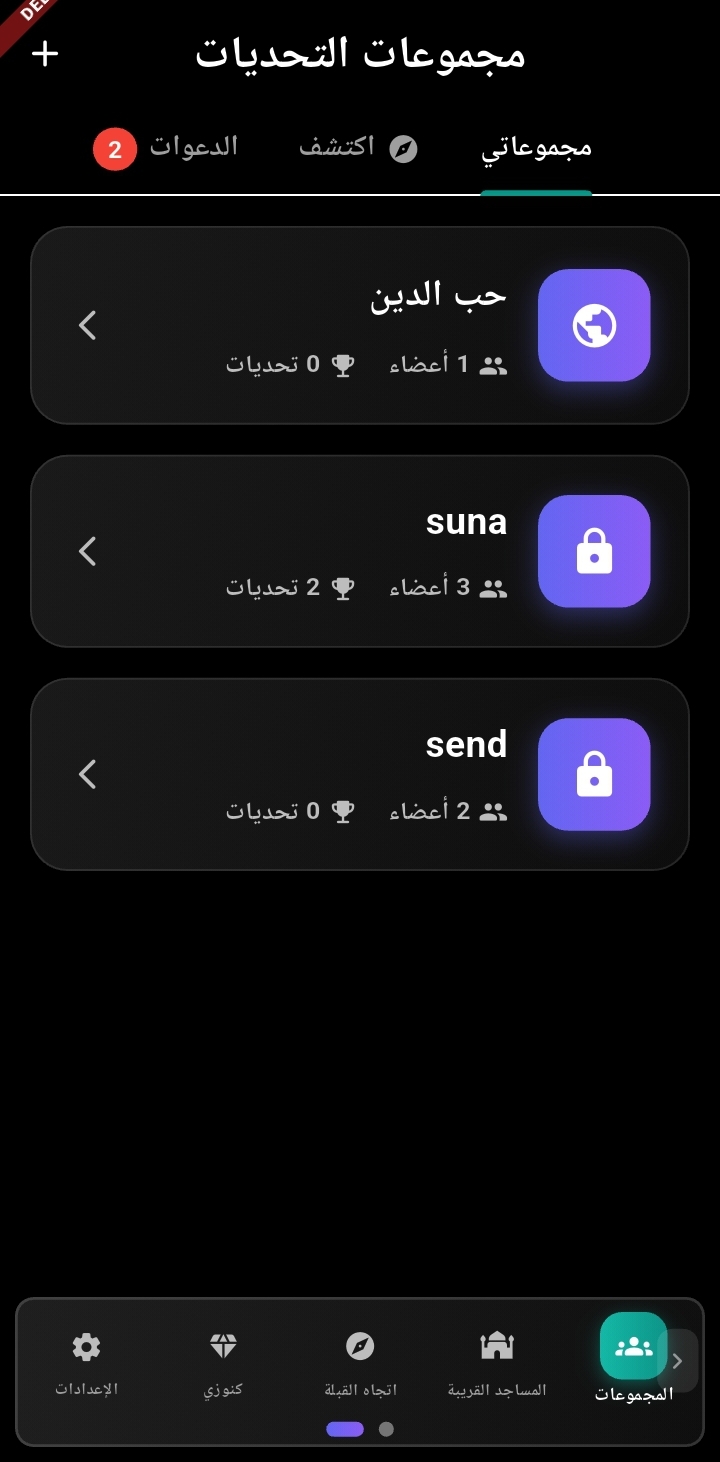Open the send group card
This screenshot has height=1462, width=720.
click(360, 774)
